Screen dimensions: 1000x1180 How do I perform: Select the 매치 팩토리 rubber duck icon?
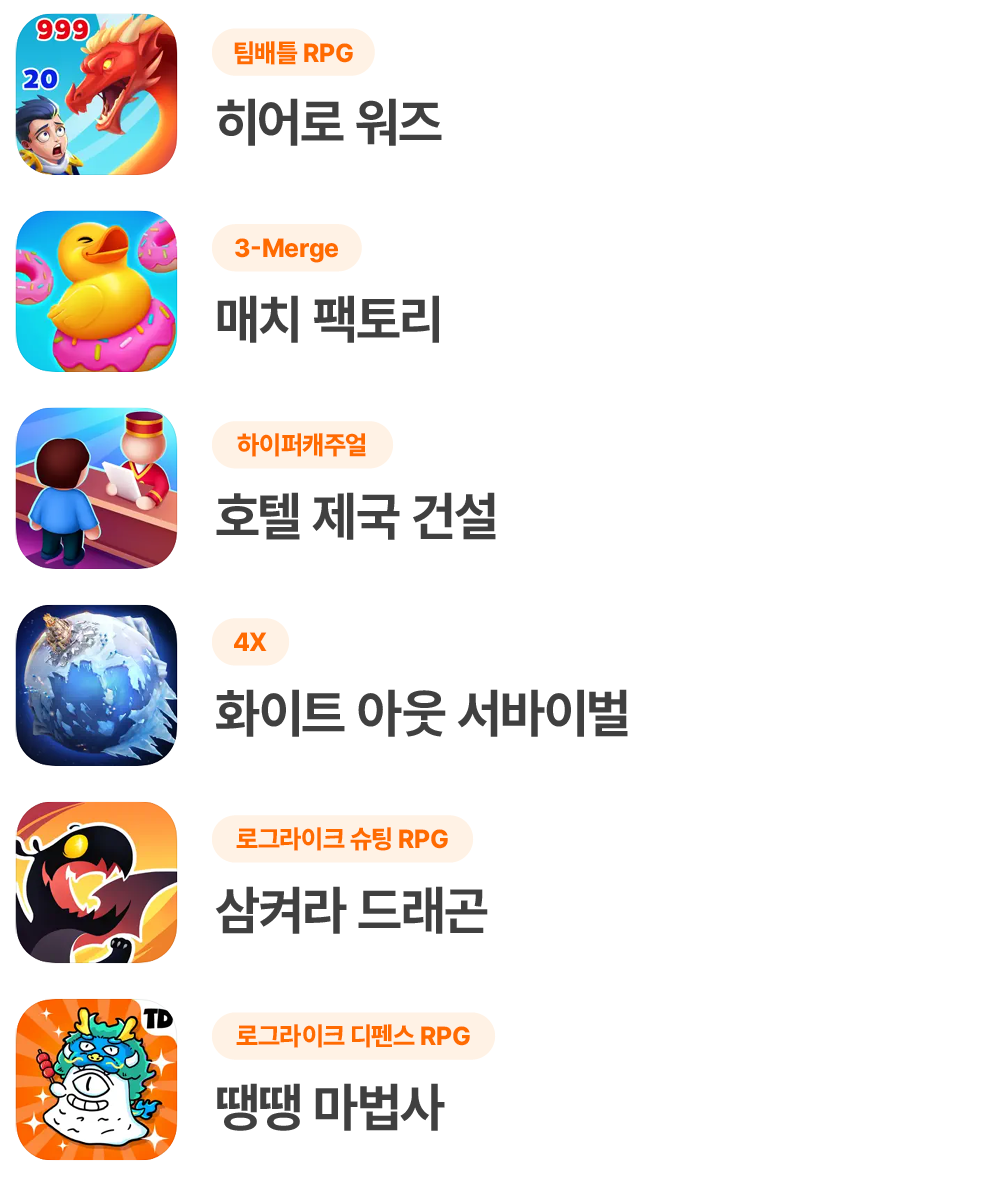[x=95, y=290]
